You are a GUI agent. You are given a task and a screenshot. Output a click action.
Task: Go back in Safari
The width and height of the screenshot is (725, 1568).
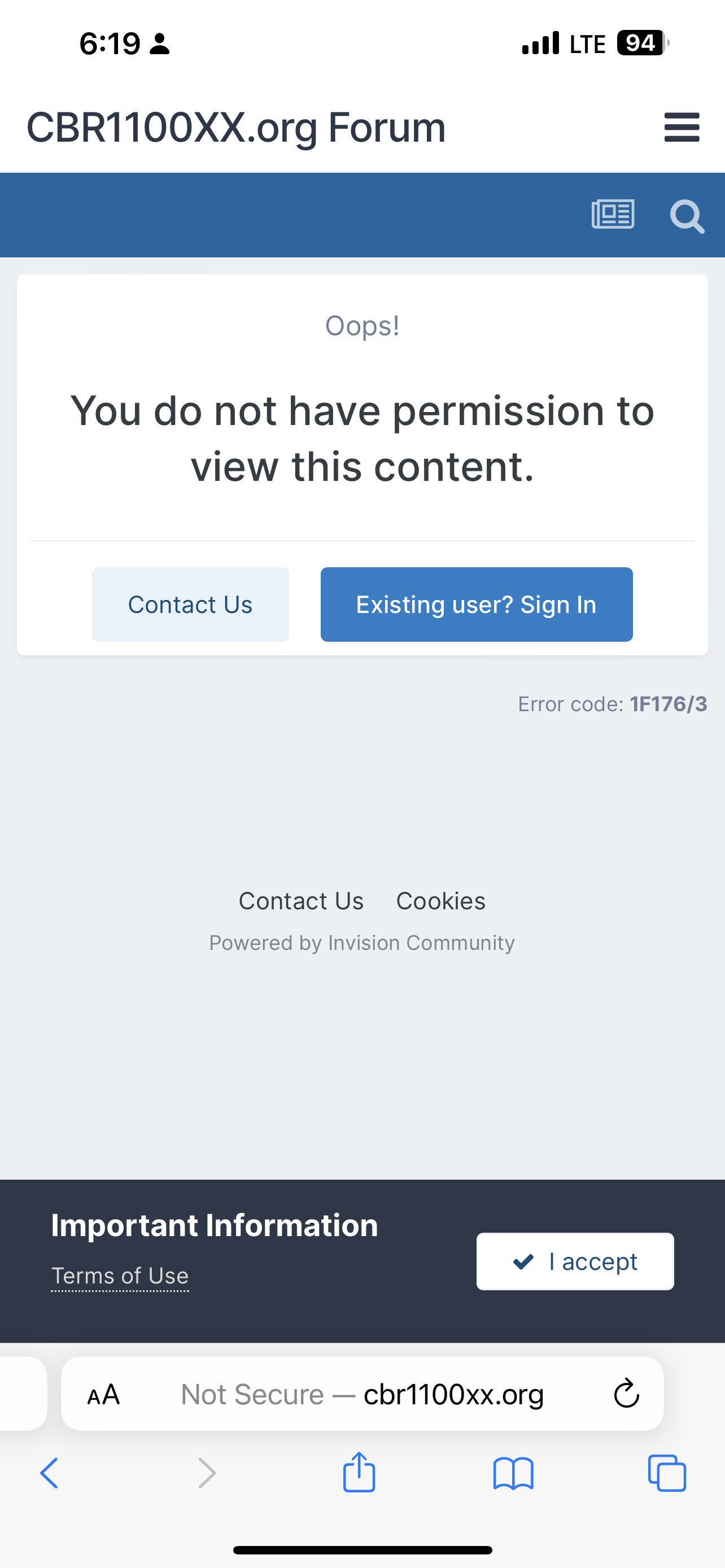click(x=49, y=1473)
